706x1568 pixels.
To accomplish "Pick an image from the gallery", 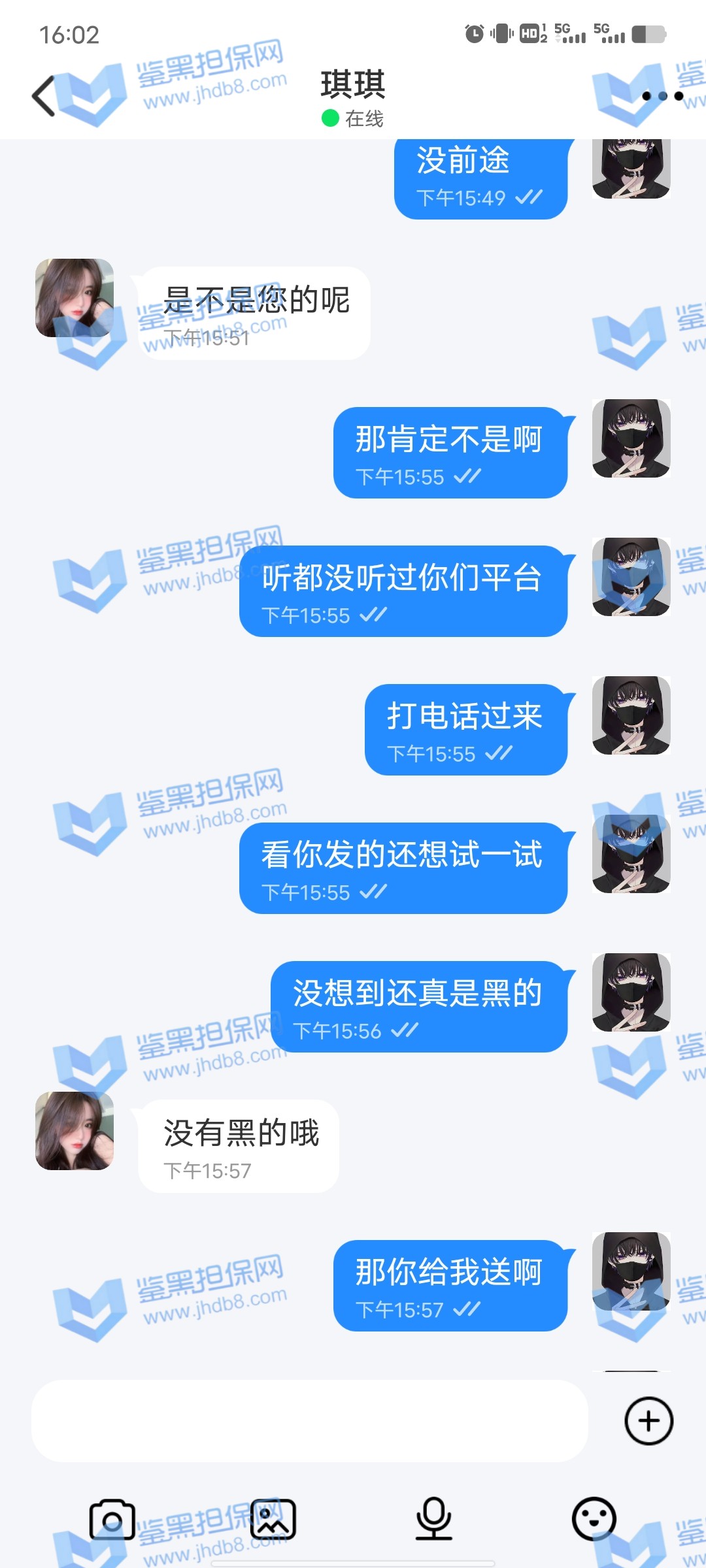I will click(x=273, y=1520).
